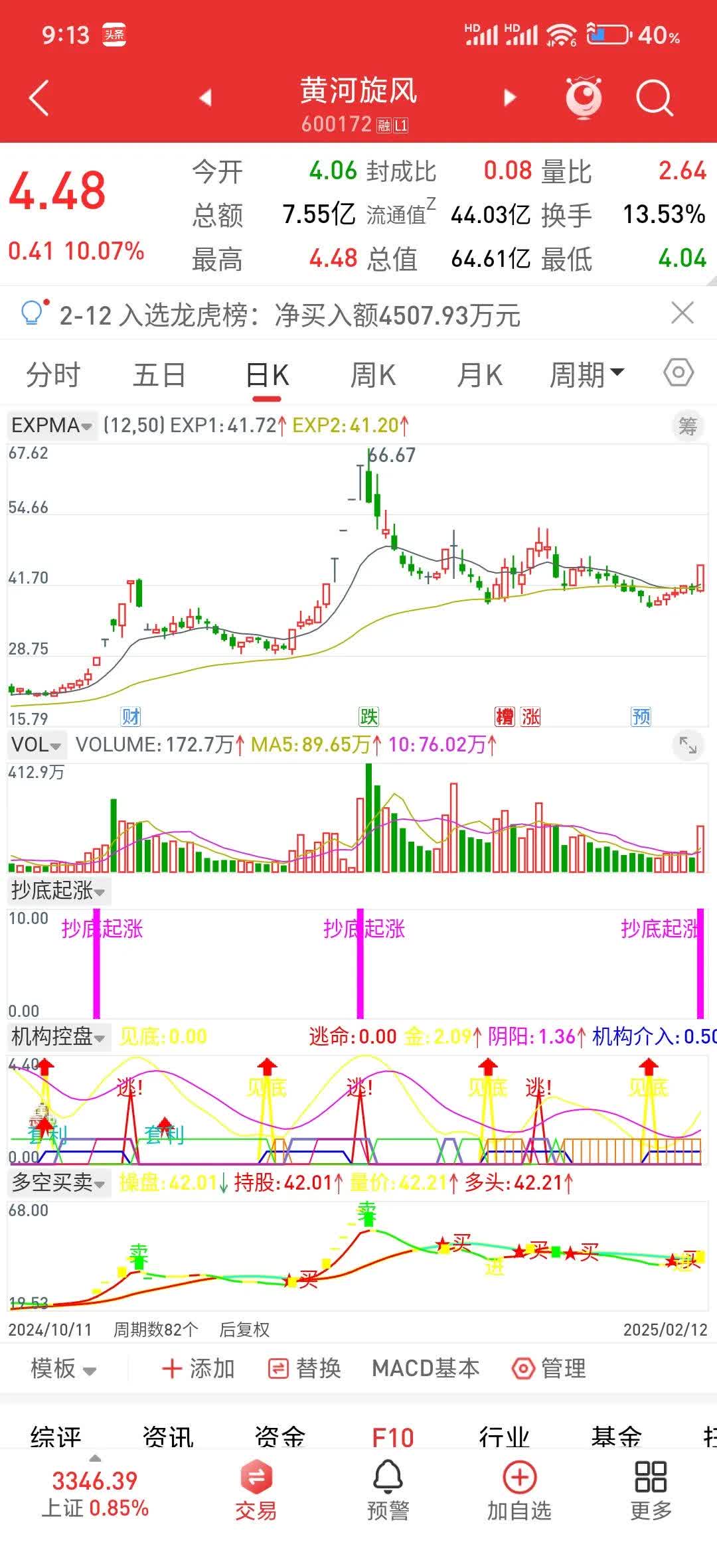The image size is (717, 1568).
Task: Open the 周期 period dropdown
Action: pyautogui.click(x=586, y=374)
